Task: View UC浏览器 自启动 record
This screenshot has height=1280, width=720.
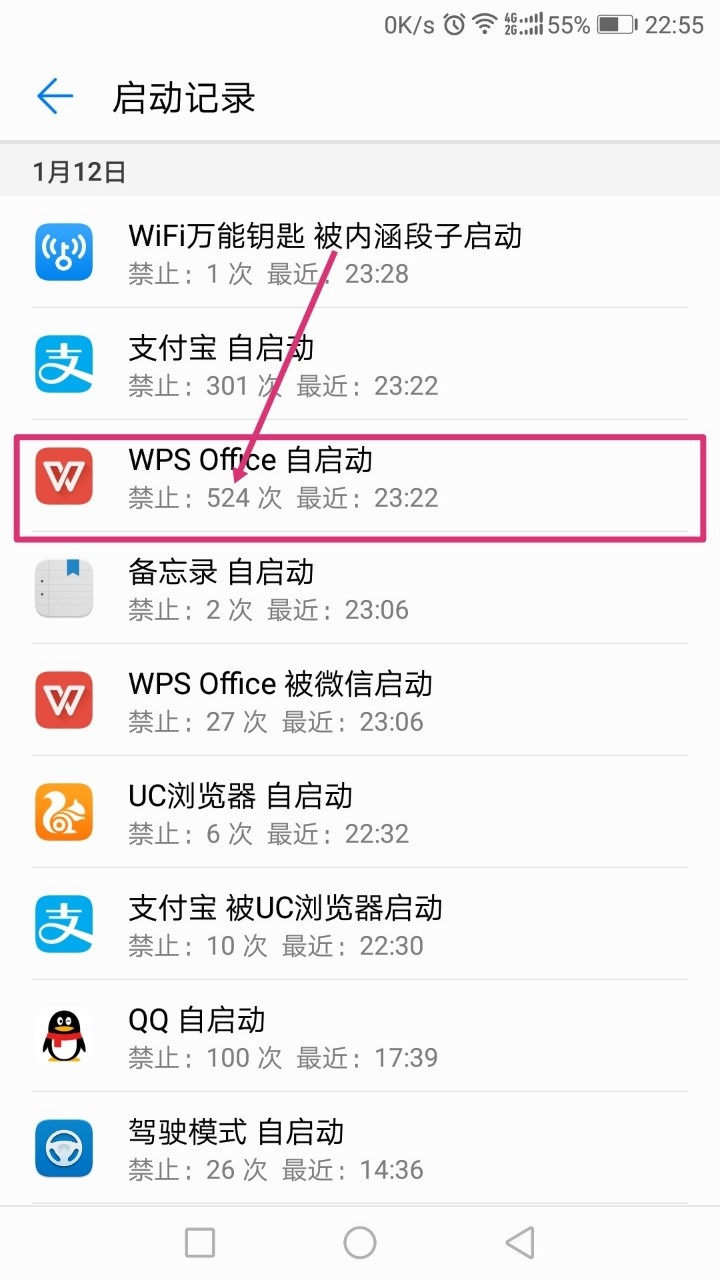Action: [360, 813]
